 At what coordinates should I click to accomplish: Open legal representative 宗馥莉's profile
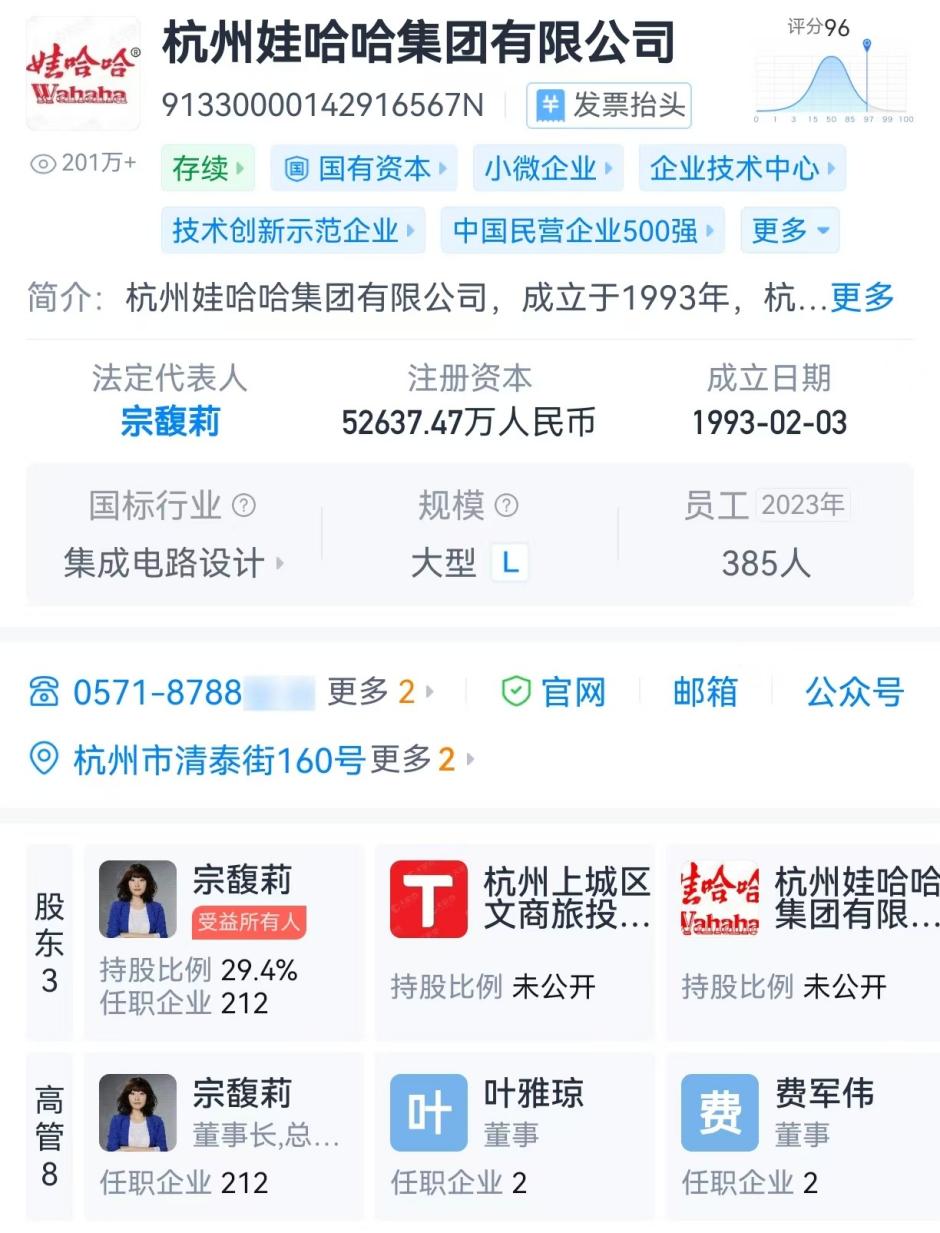170,422
